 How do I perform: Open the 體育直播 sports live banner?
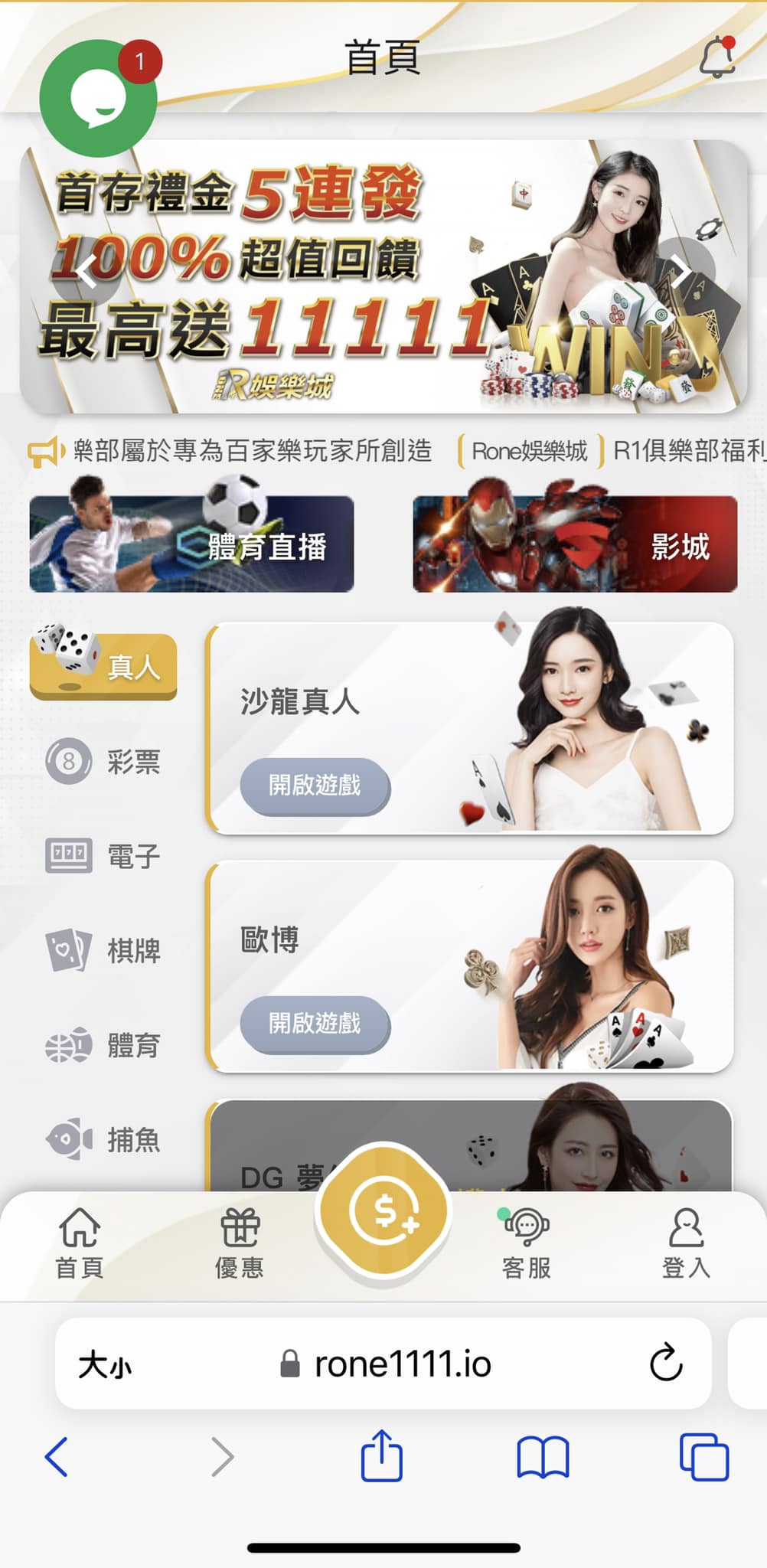point(191,543)
